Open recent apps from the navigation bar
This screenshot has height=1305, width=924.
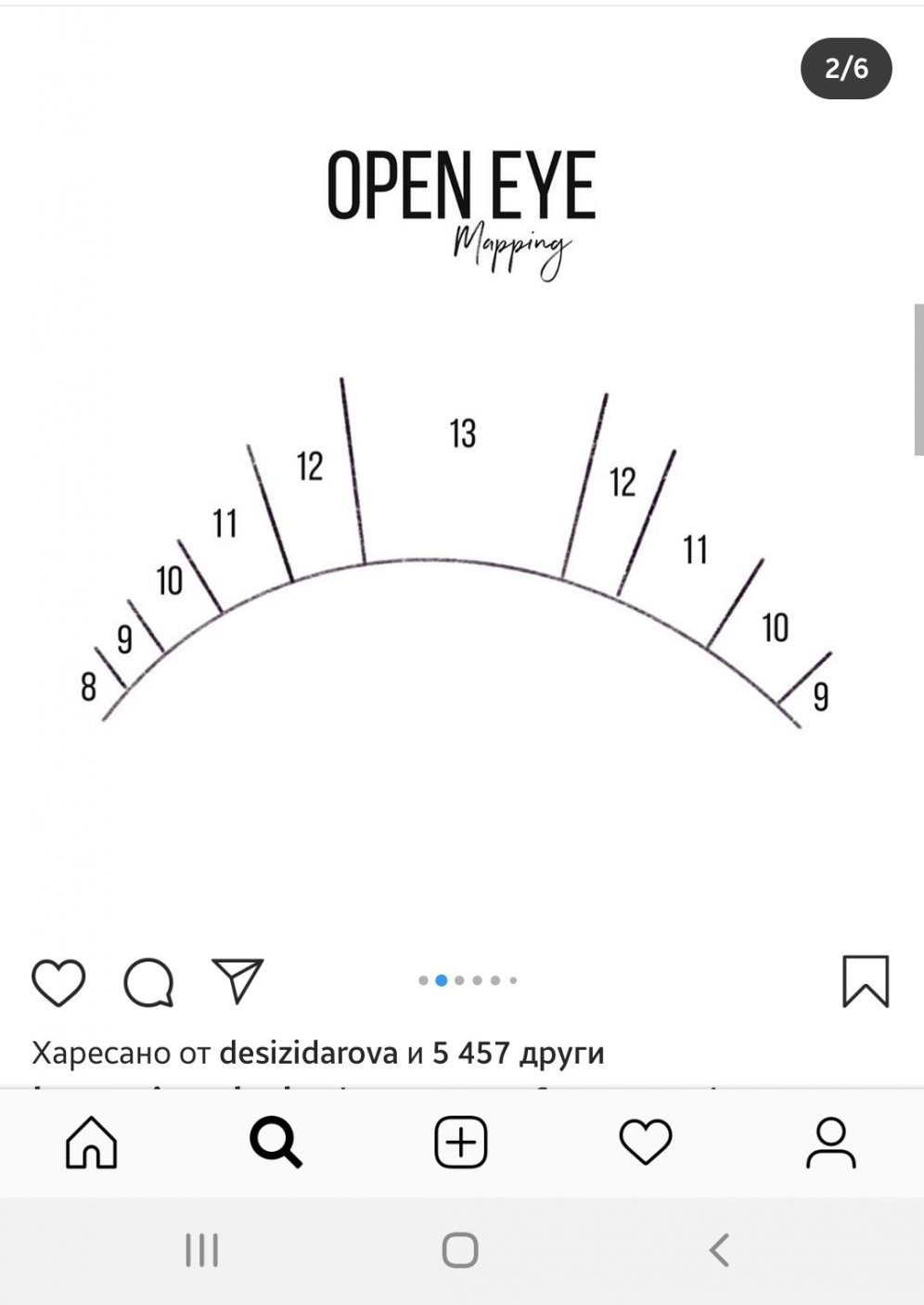coord(201,1250)
